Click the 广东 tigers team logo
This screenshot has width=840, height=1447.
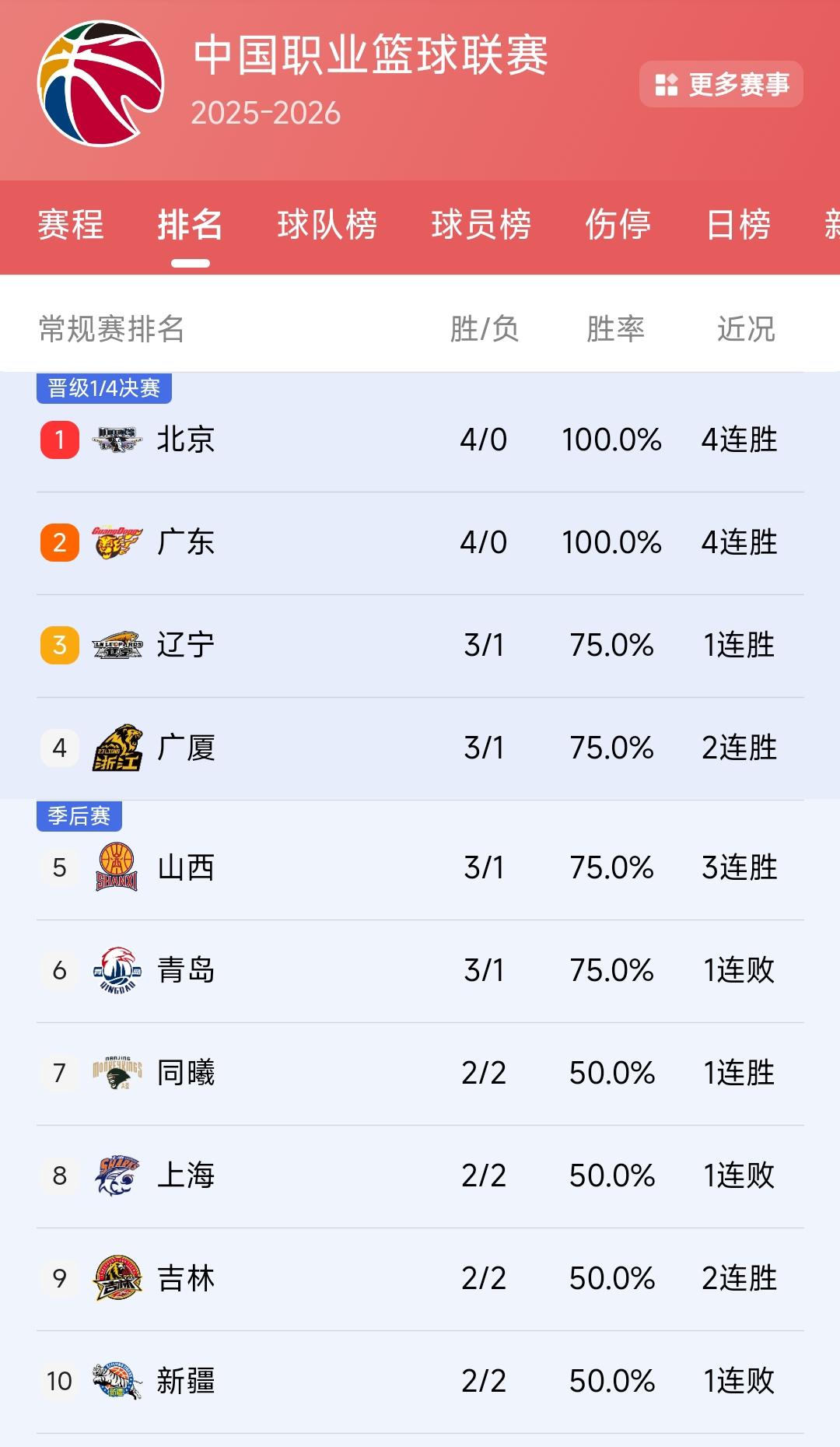coord(115,542)
